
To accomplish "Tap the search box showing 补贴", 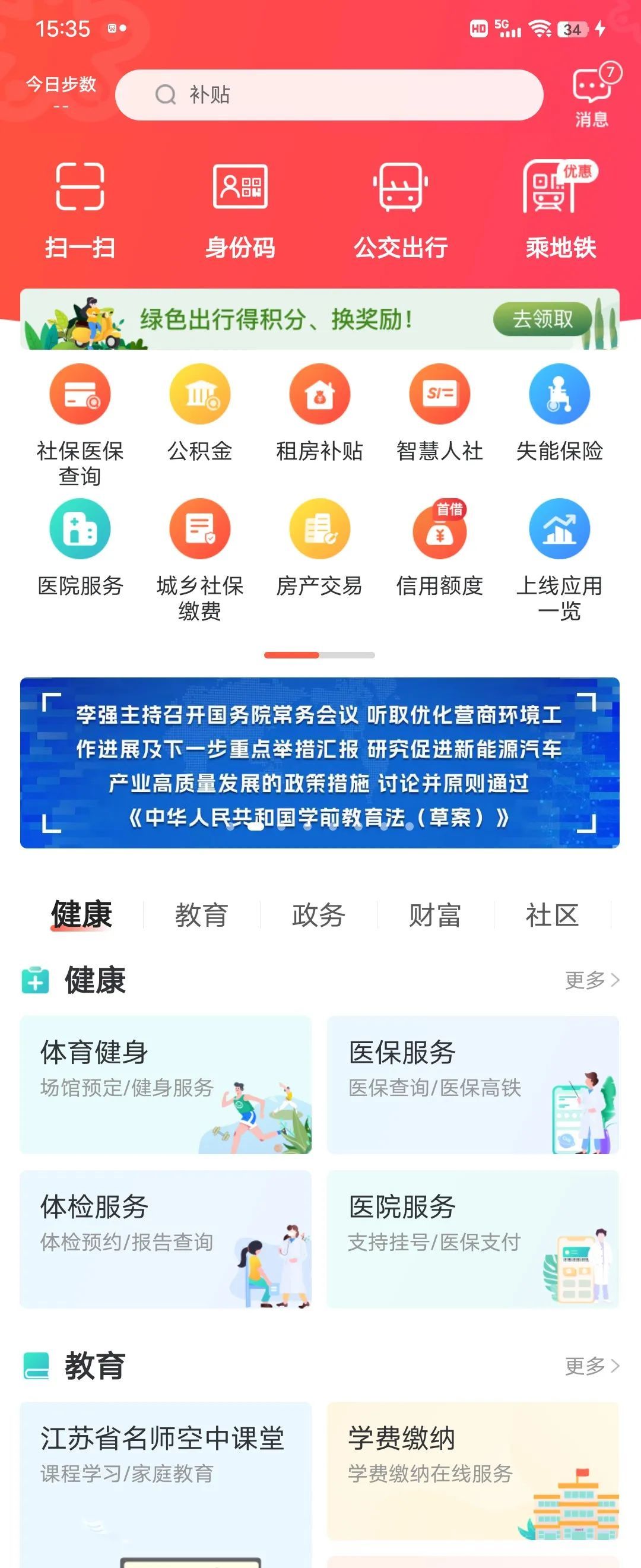I will click(x=329, y=95).
